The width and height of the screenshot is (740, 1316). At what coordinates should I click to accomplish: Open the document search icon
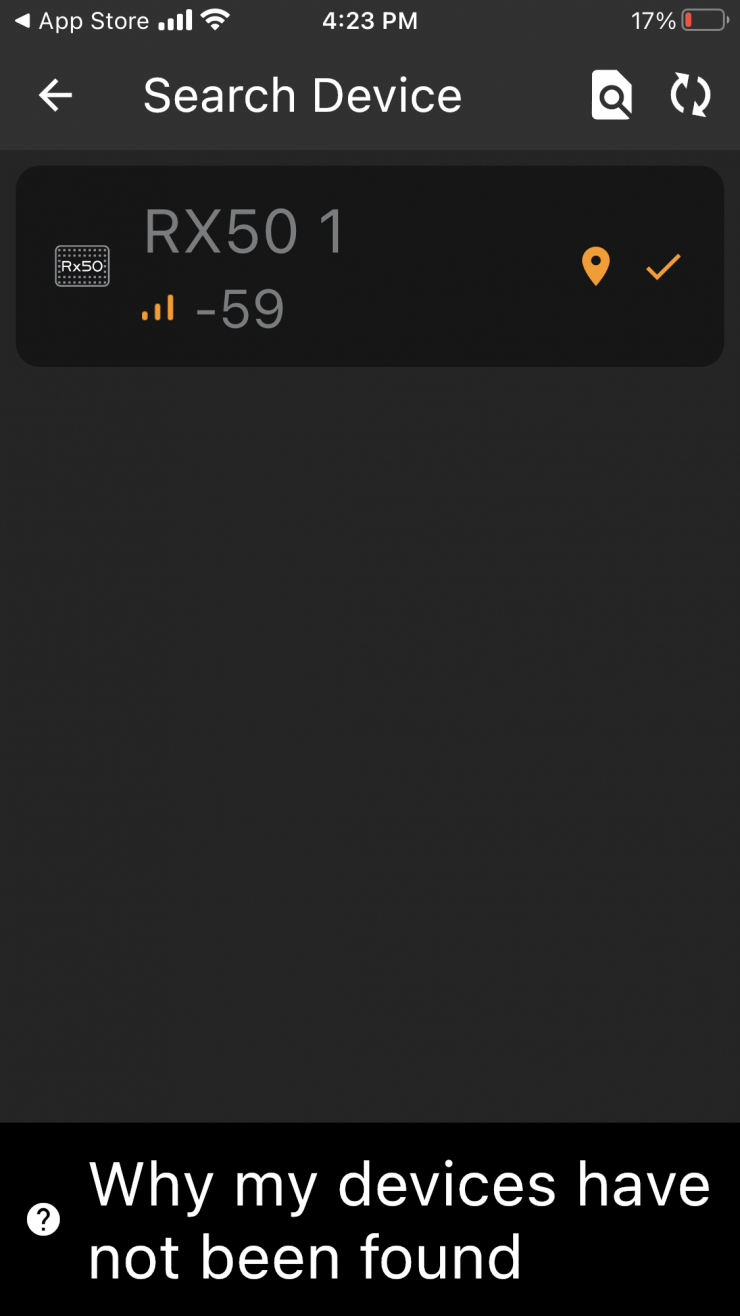[x=611, y=96]
